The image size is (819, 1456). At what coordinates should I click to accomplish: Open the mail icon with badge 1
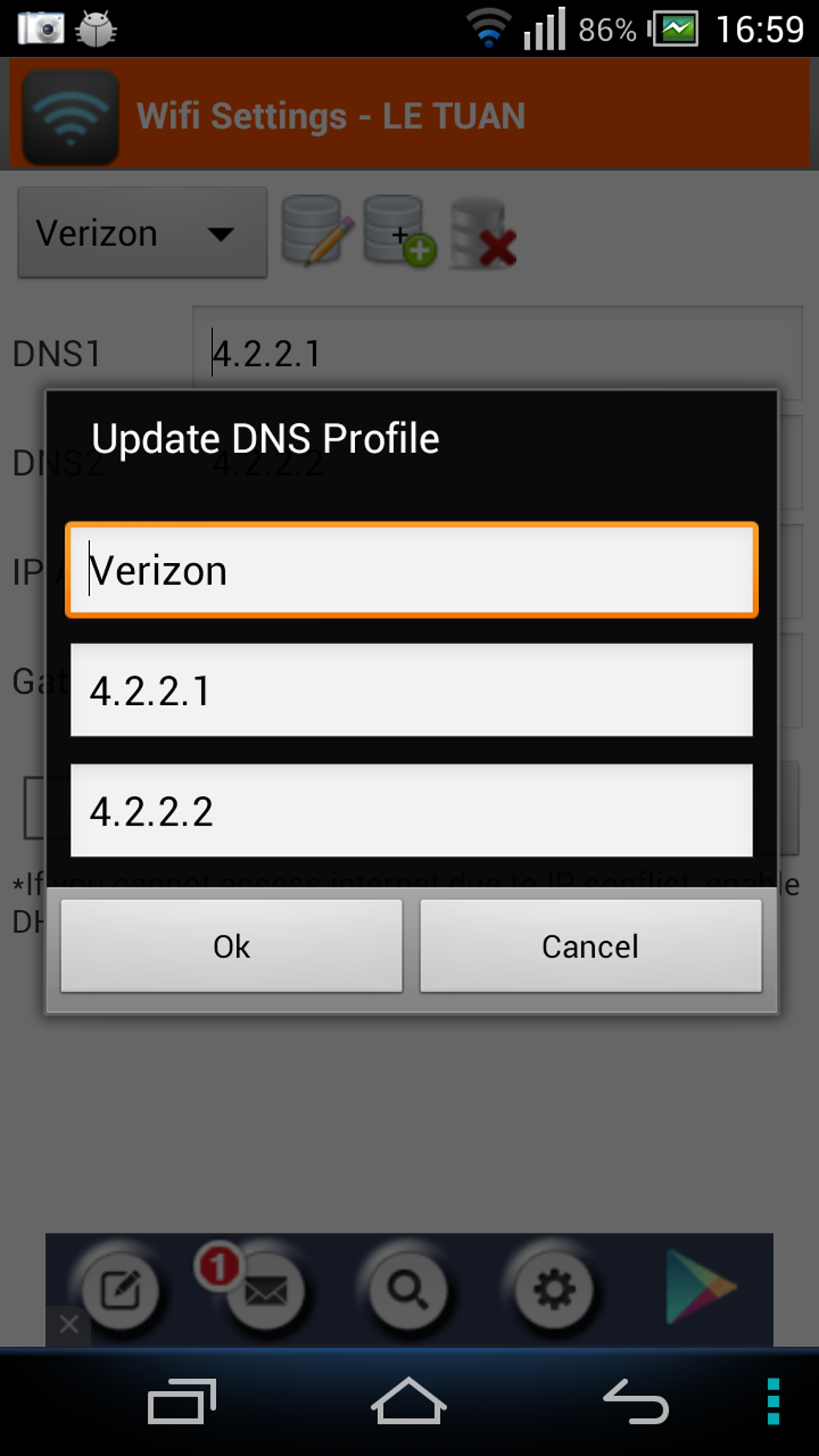pos(263,1290)
